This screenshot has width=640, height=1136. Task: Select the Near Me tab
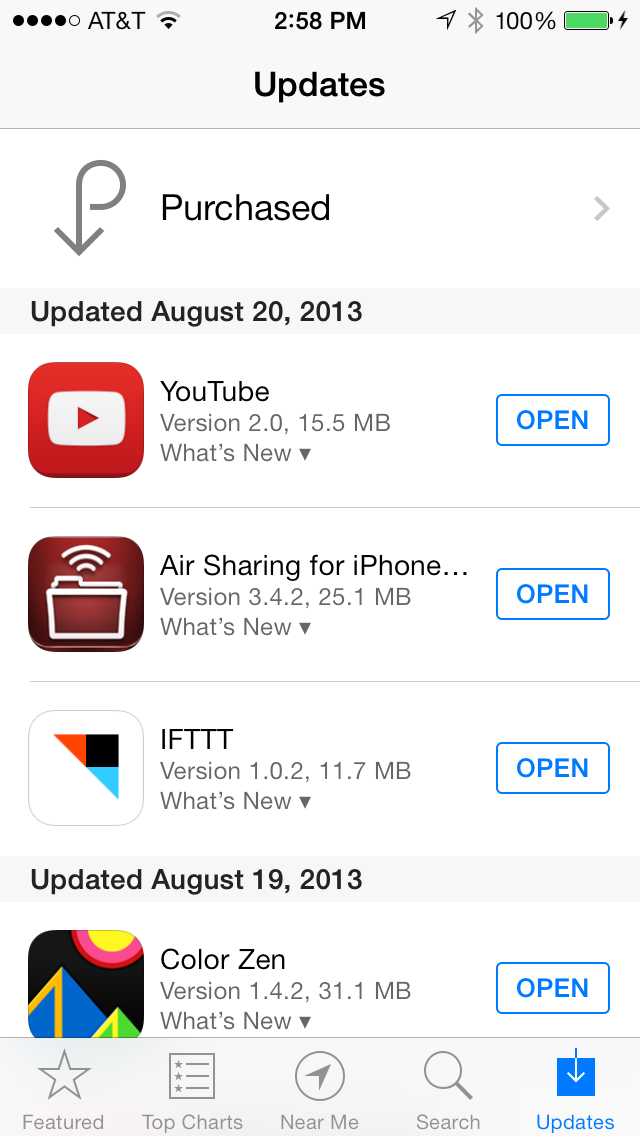click(x=320, y=1089)
